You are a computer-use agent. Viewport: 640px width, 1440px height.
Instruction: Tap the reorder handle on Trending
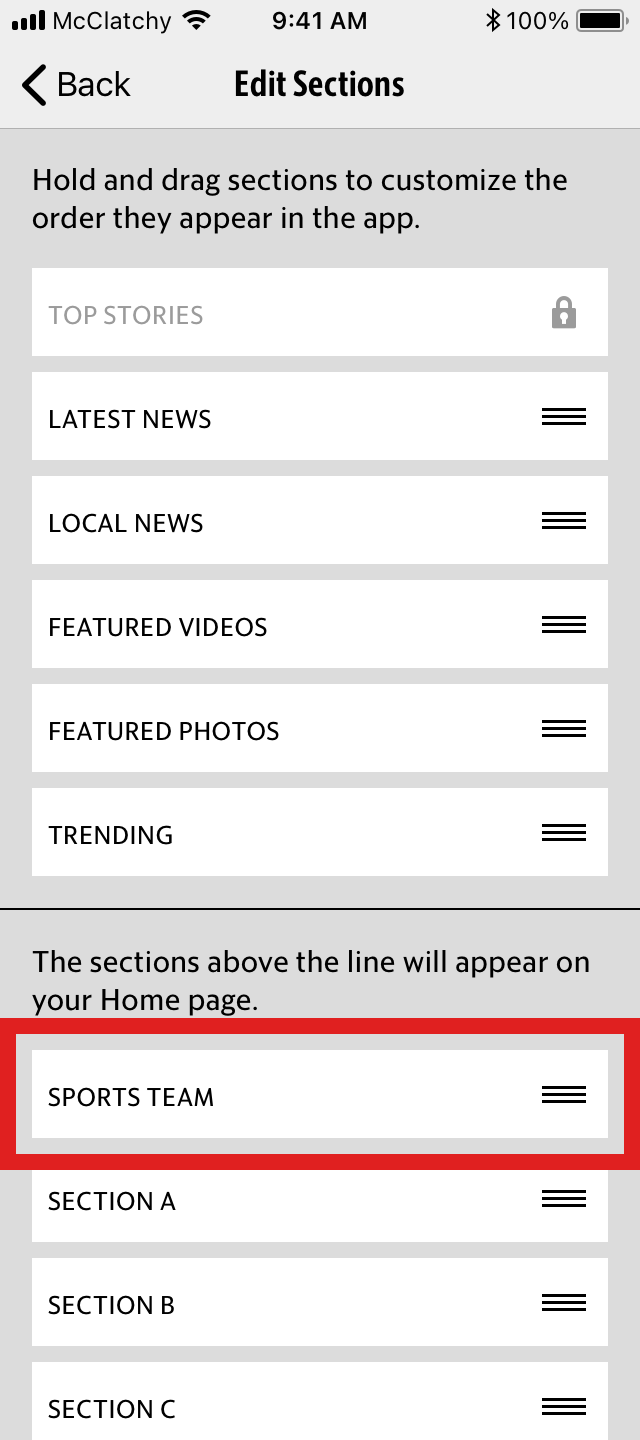coord(563,834)
